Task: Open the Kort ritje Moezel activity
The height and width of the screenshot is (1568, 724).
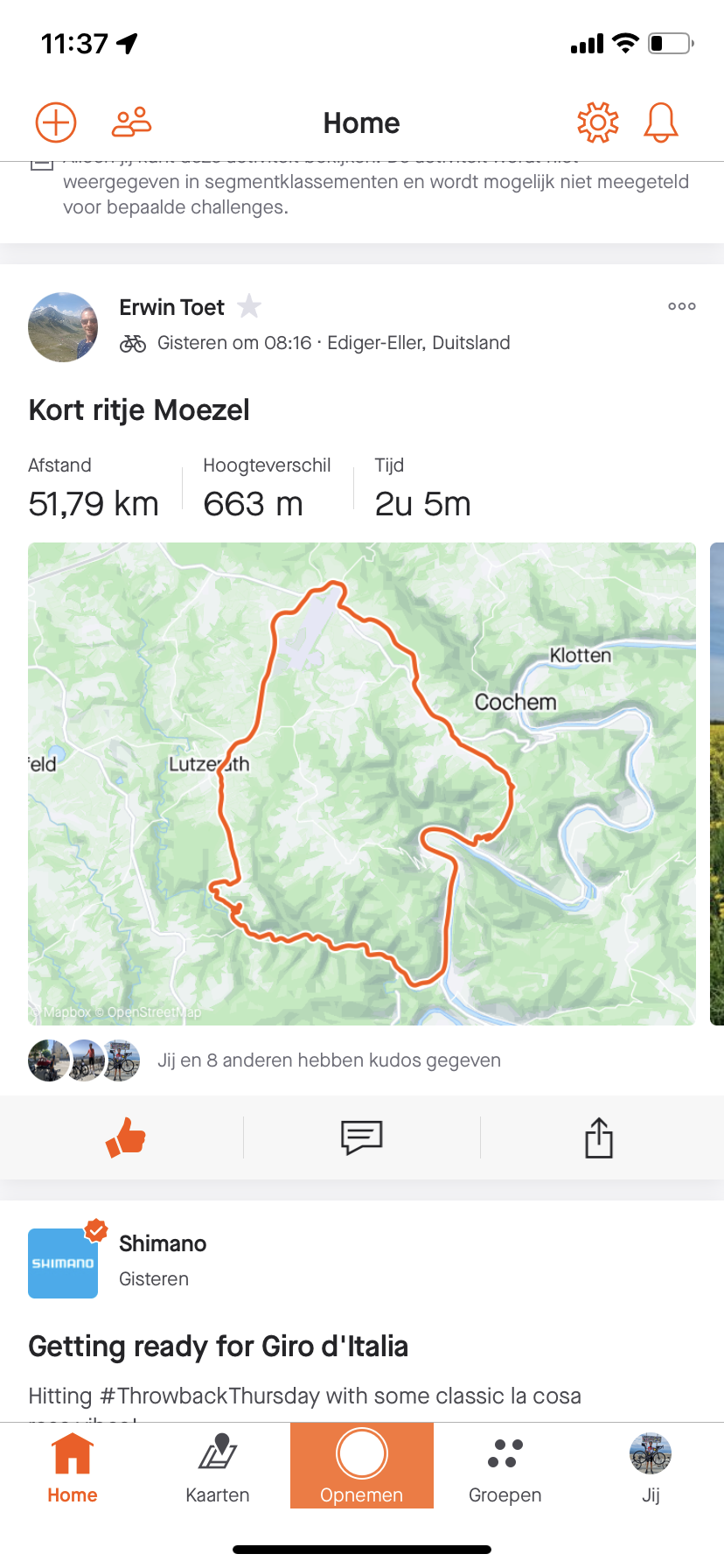Action: (139, 410)
